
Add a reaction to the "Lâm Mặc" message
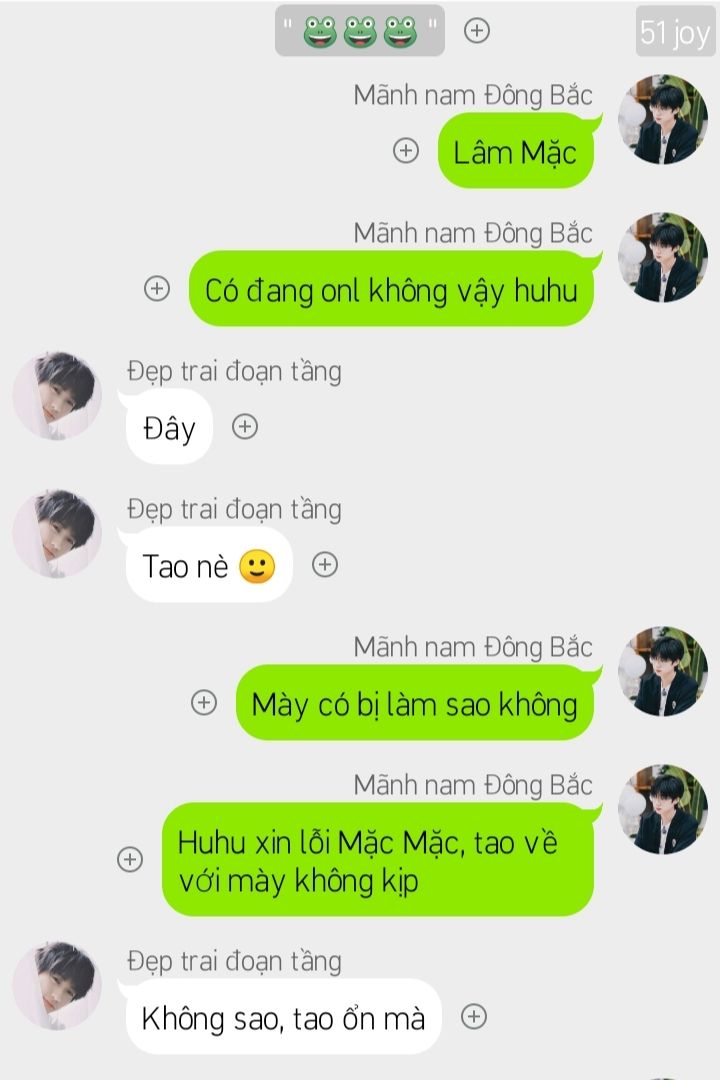(405, 151)
